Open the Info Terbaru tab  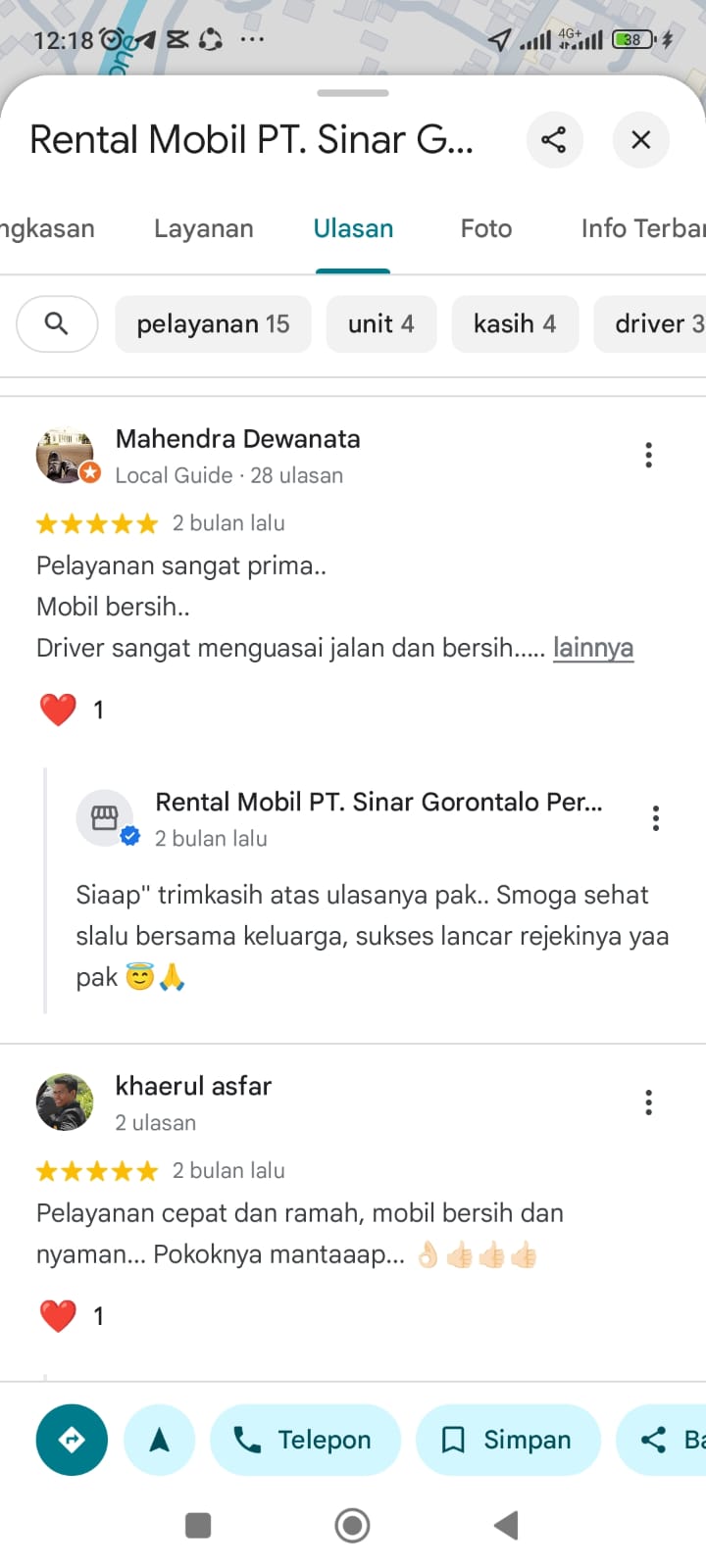[642, 228]
